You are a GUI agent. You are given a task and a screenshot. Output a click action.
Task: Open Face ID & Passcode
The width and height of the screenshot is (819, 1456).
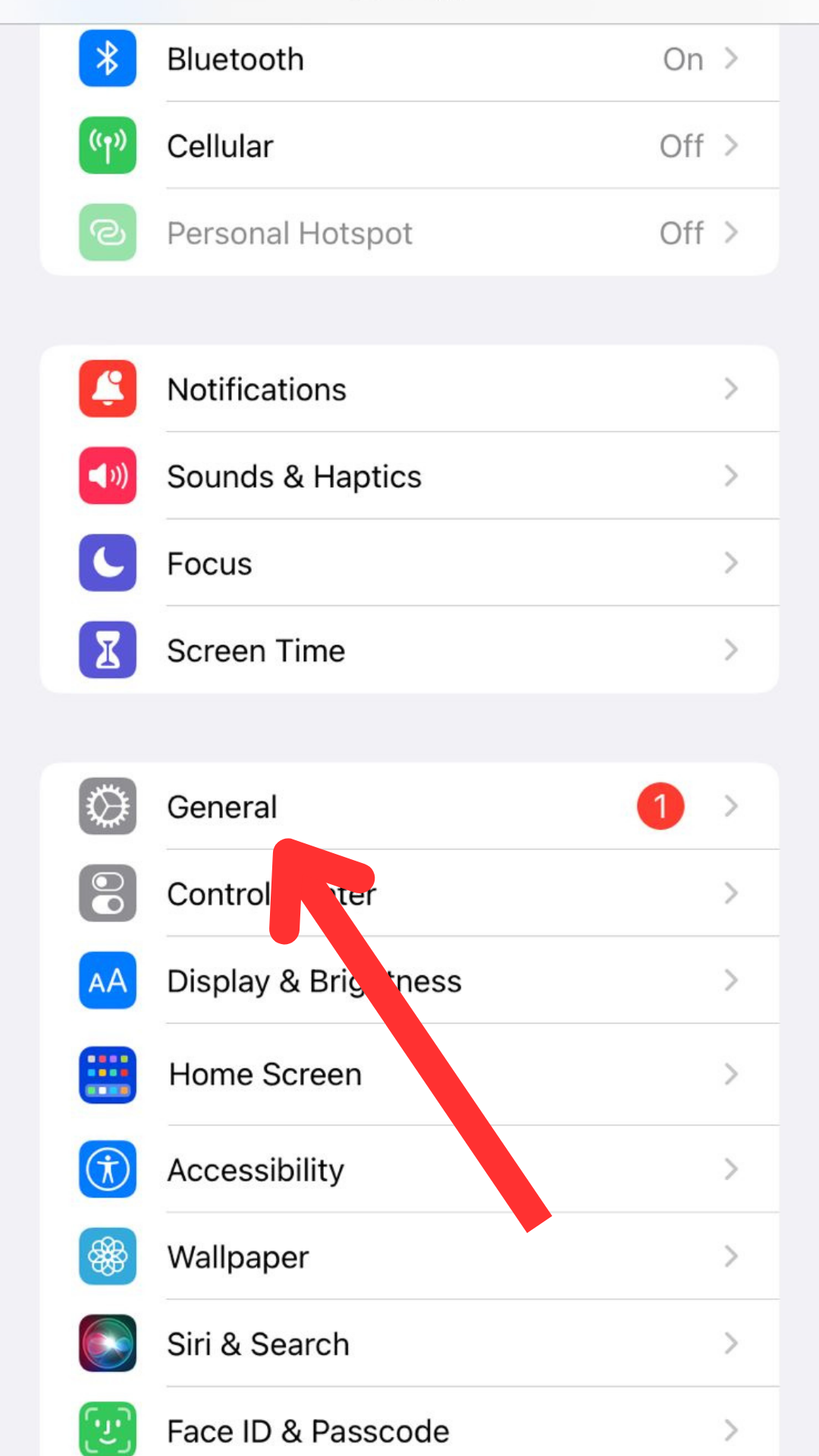point(409,1430)
